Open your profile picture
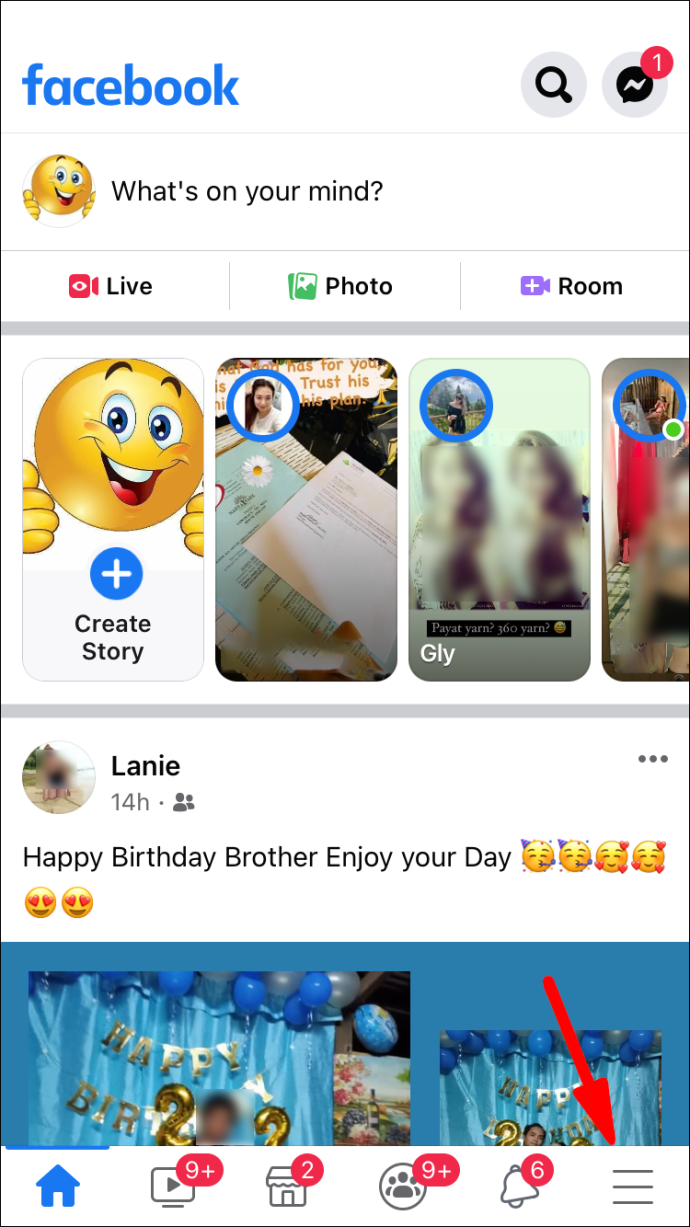Viewport: 690px width, 1227px height. pos(58,191)
